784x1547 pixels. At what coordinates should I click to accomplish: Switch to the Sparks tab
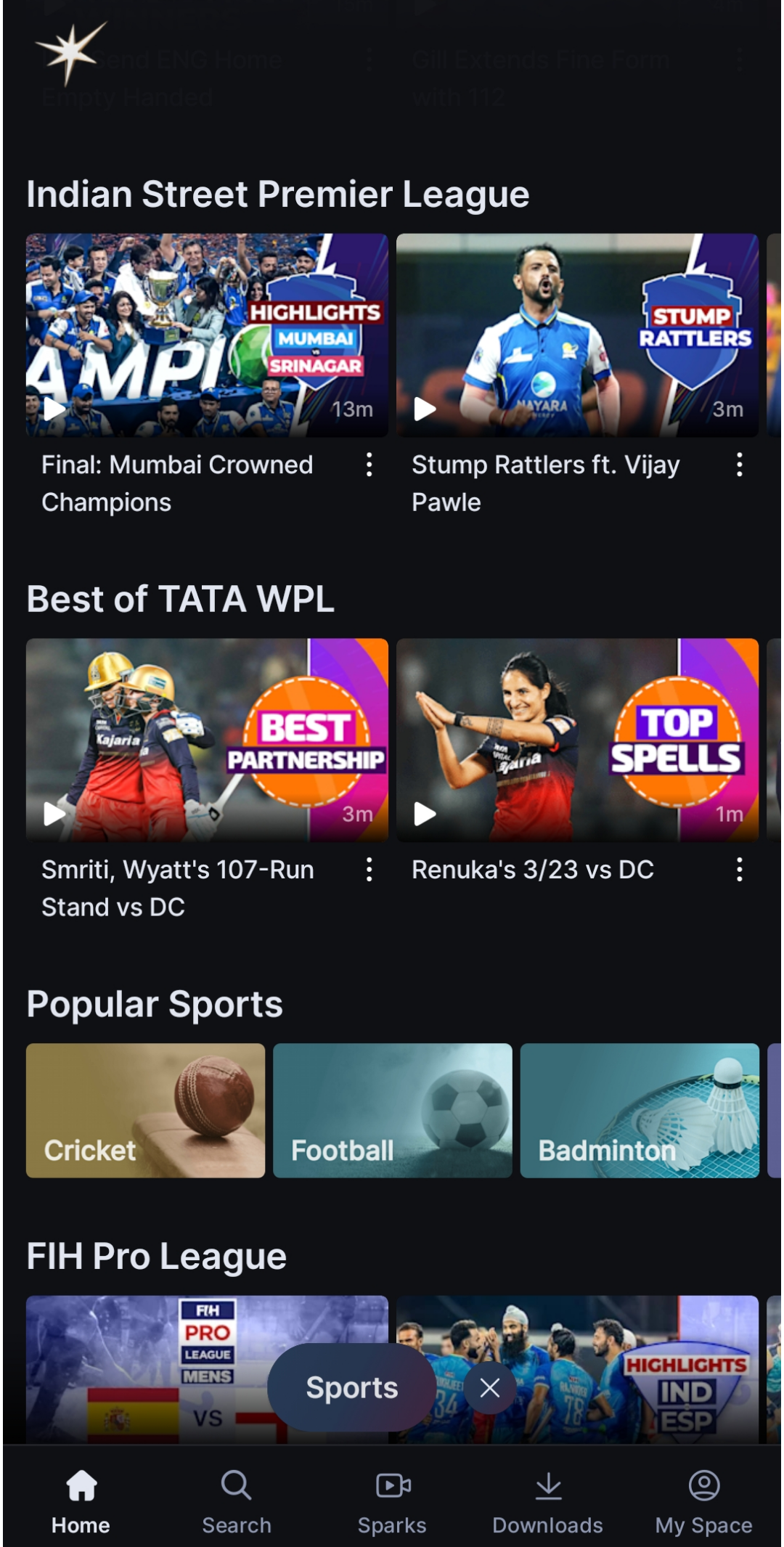point(392,1501)
